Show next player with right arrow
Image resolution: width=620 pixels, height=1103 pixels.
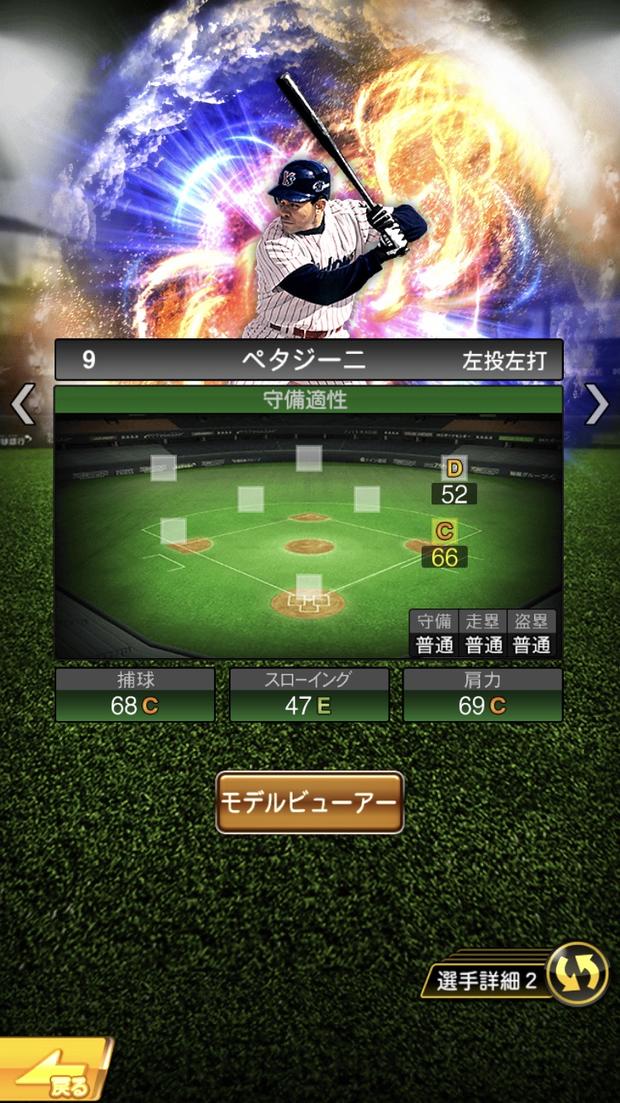597,405
